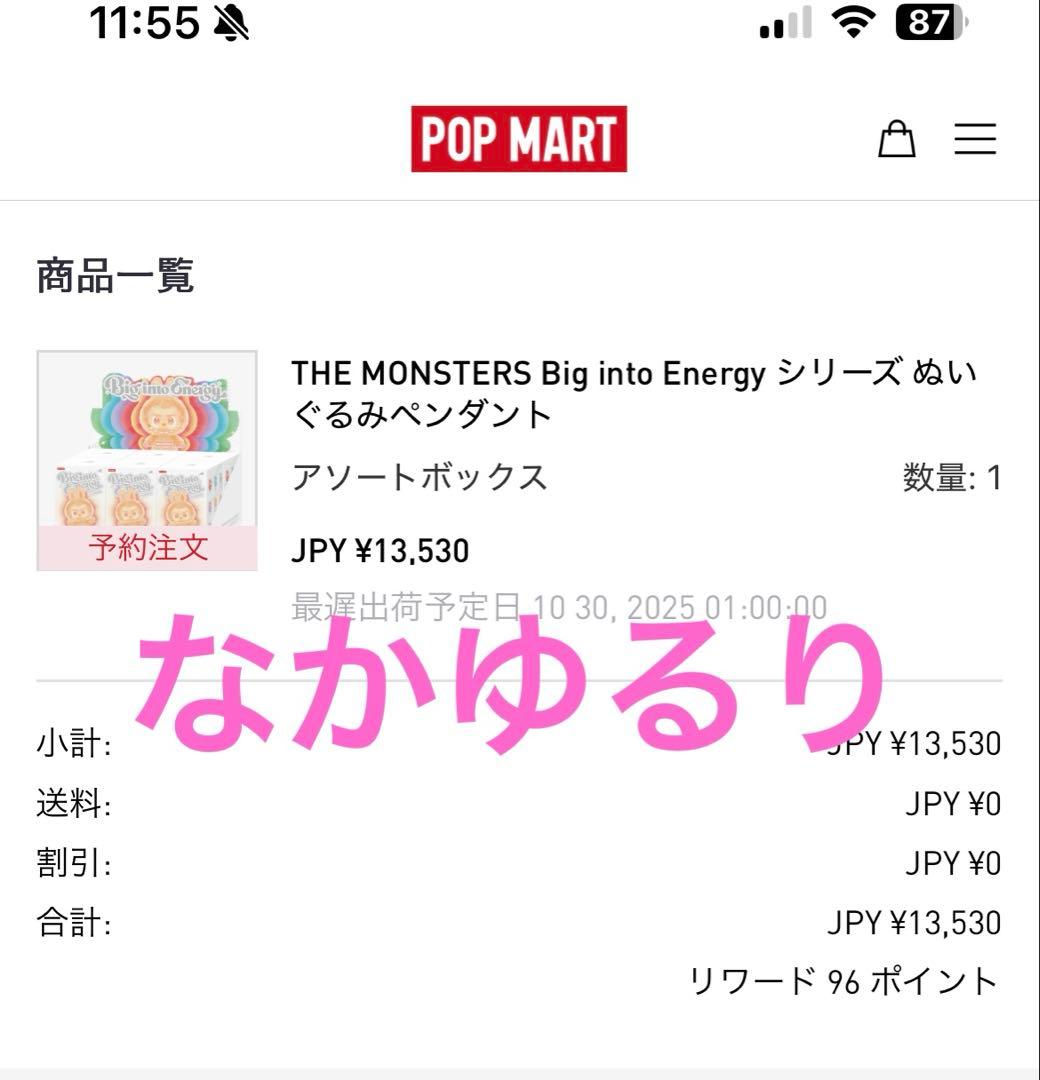Tap the estimated shipping date text
This screenshot has width=1040, height=1080.
click(x=558, y=606)
